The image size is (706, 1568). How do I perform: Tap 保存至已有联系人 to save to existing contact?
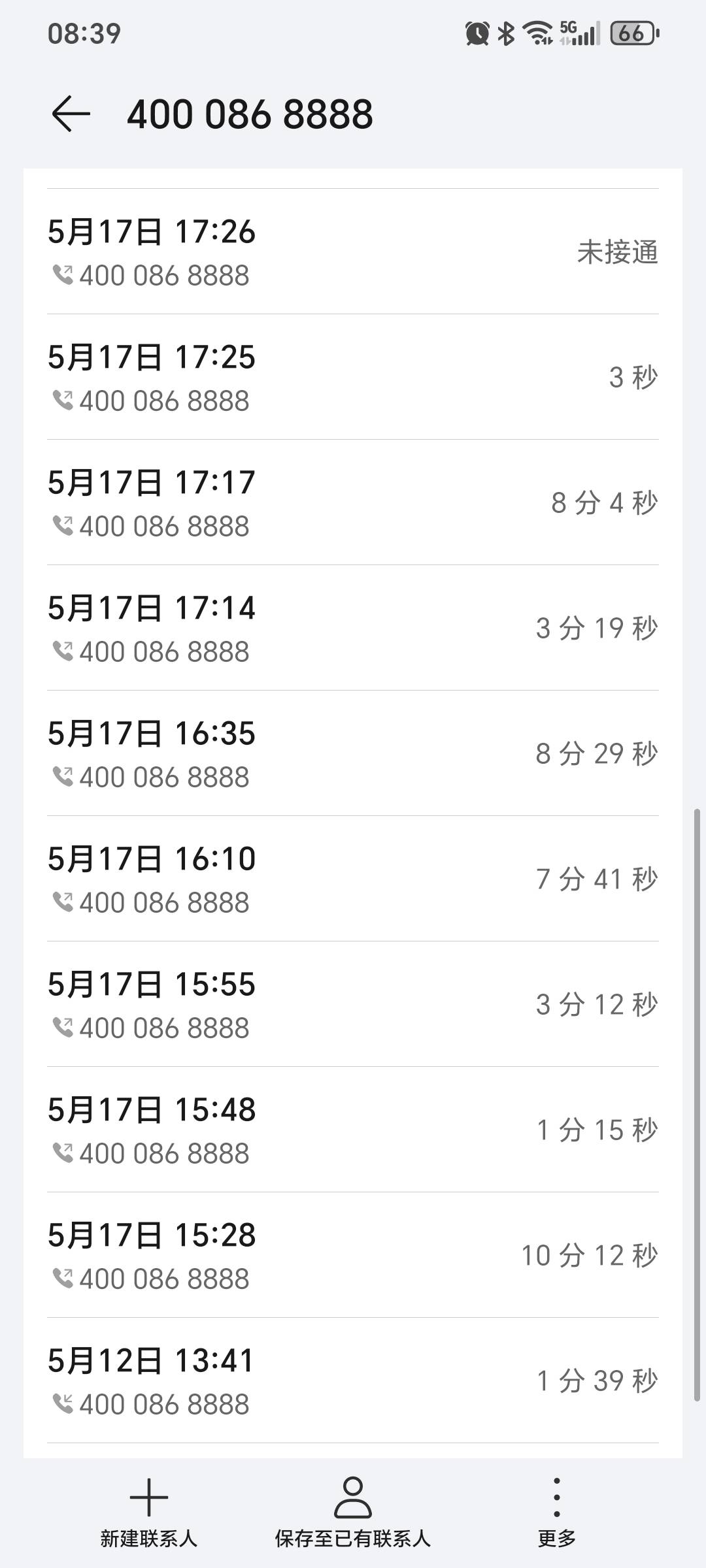[x=353, y=1512]
